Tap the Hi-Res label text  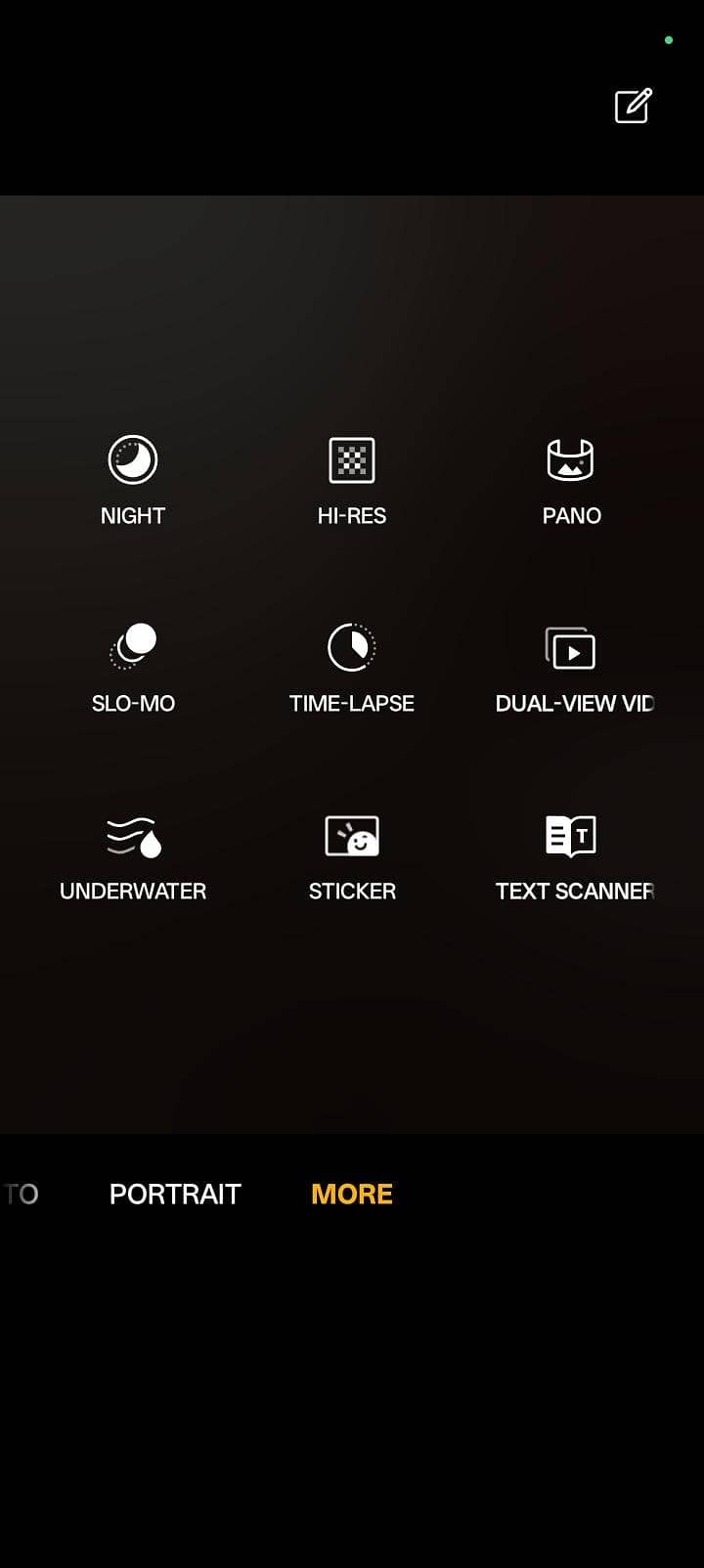click(x=351, y=515)
